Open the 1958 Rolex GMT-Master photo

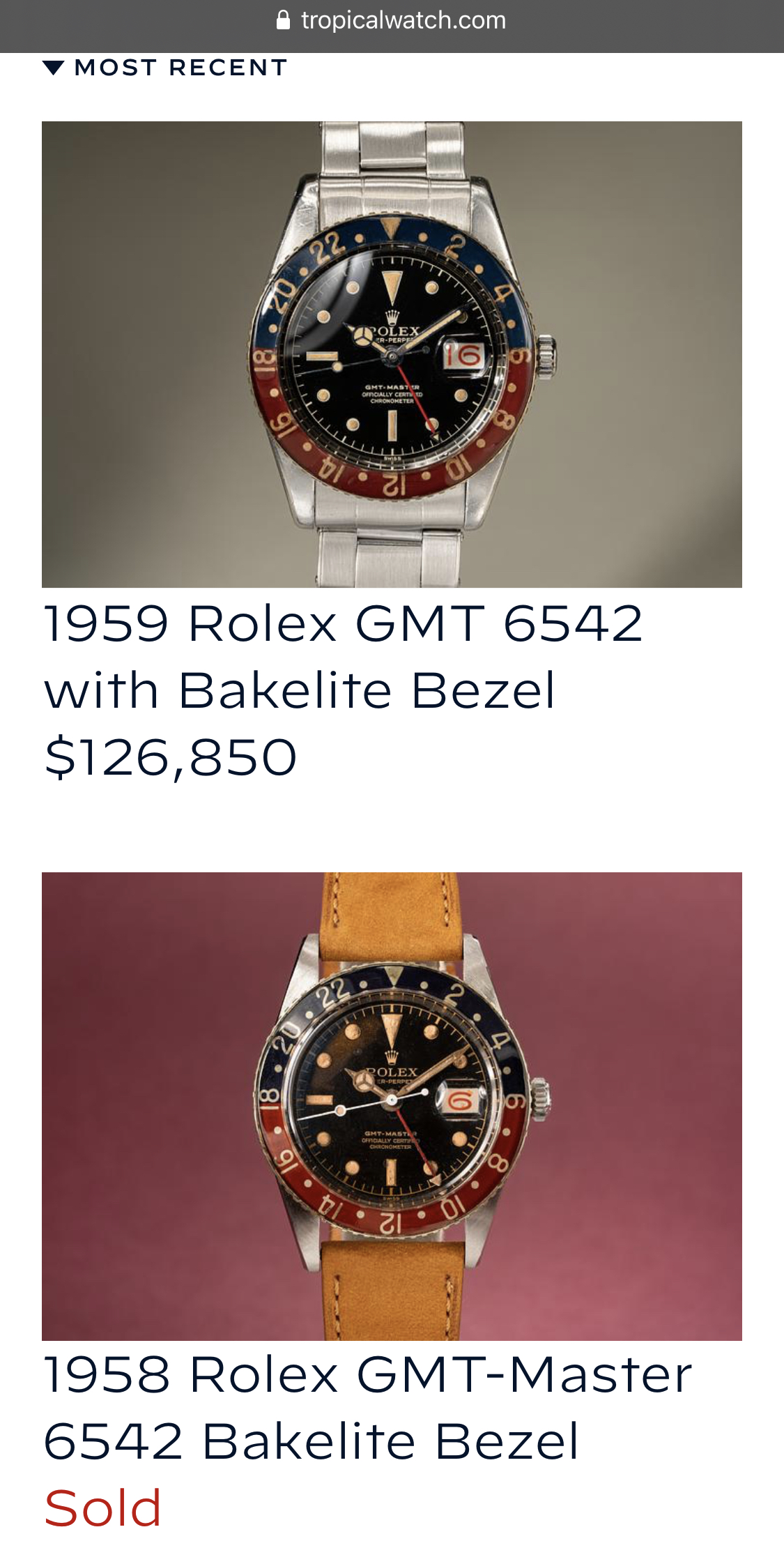pyautogui.click(x=392, y=1106)
